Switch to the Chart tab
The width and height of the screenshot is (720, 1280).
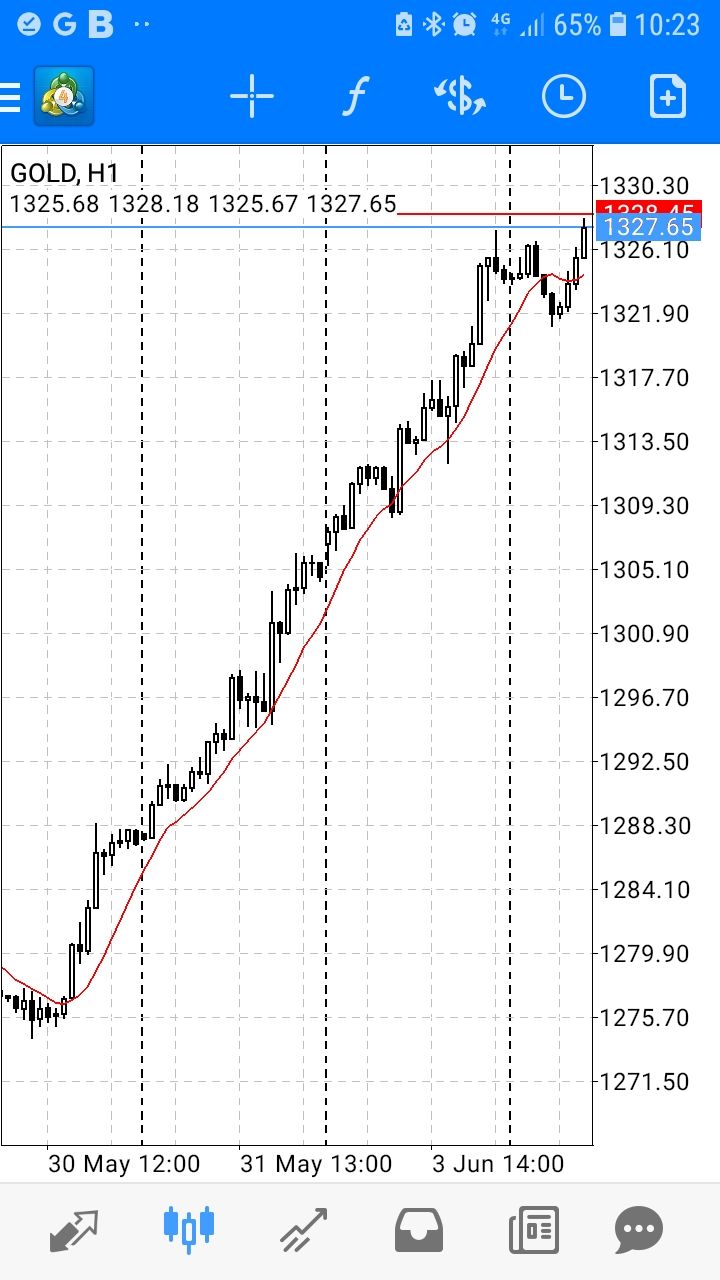pos(189,1229)
